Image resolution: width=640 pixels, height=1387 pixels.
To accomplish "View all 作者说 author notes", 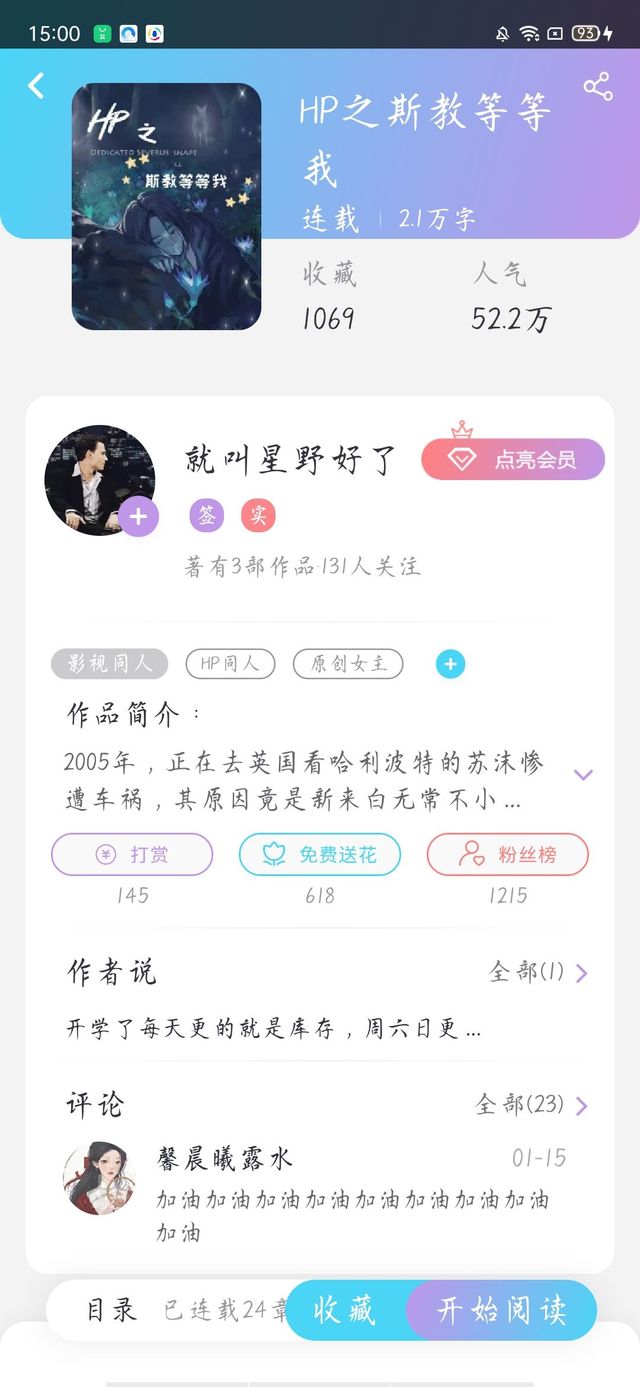I will tap(538, 972).
